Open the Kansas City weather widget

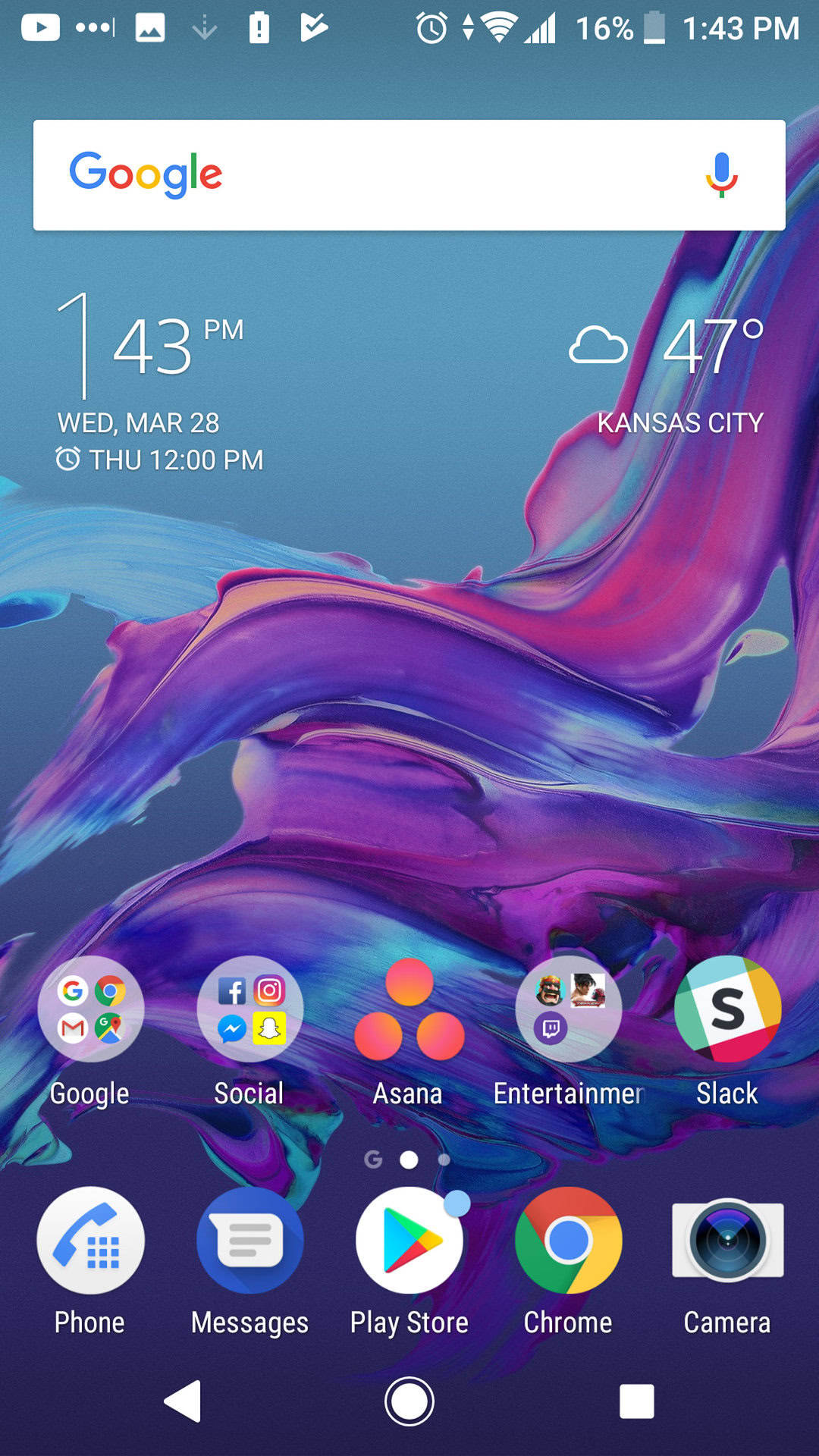(x=667, y=372)
